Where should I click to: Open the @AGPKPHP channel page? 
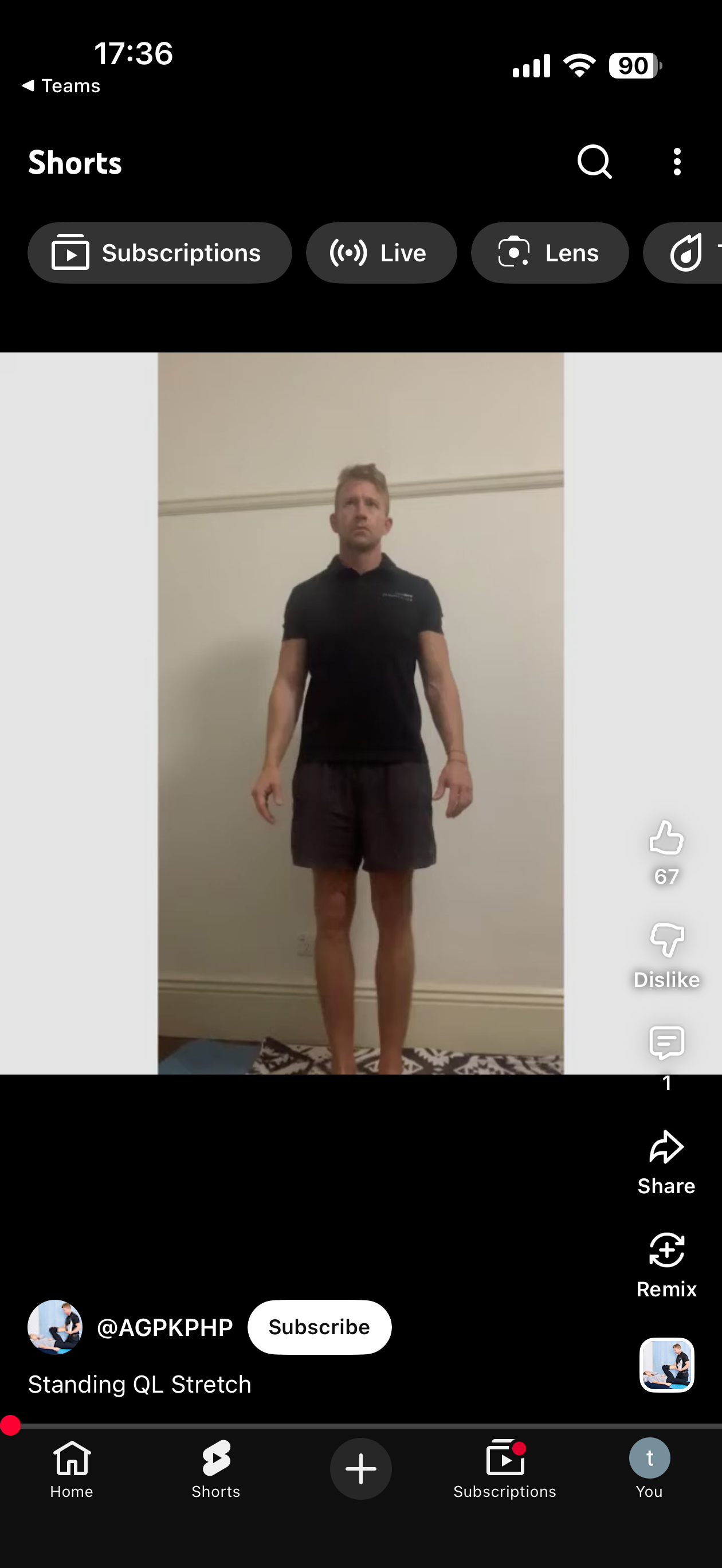coord(164,1327)
